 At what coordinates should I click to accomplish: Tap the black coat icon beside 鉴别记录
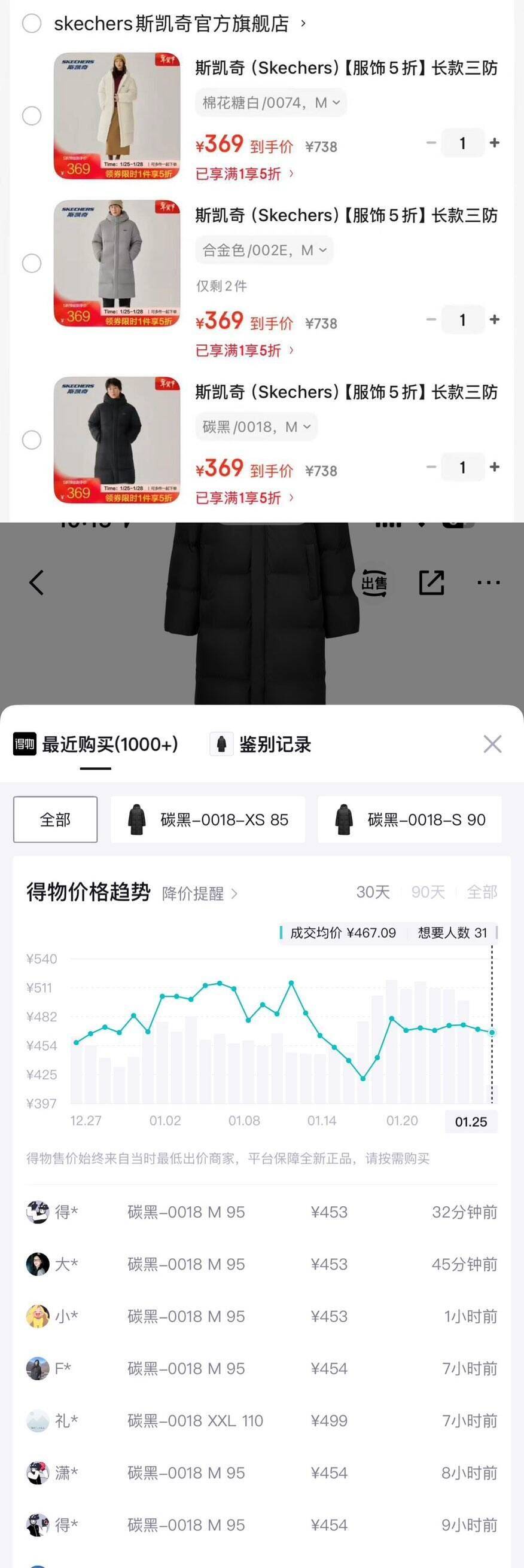click(x=221, y=744)
